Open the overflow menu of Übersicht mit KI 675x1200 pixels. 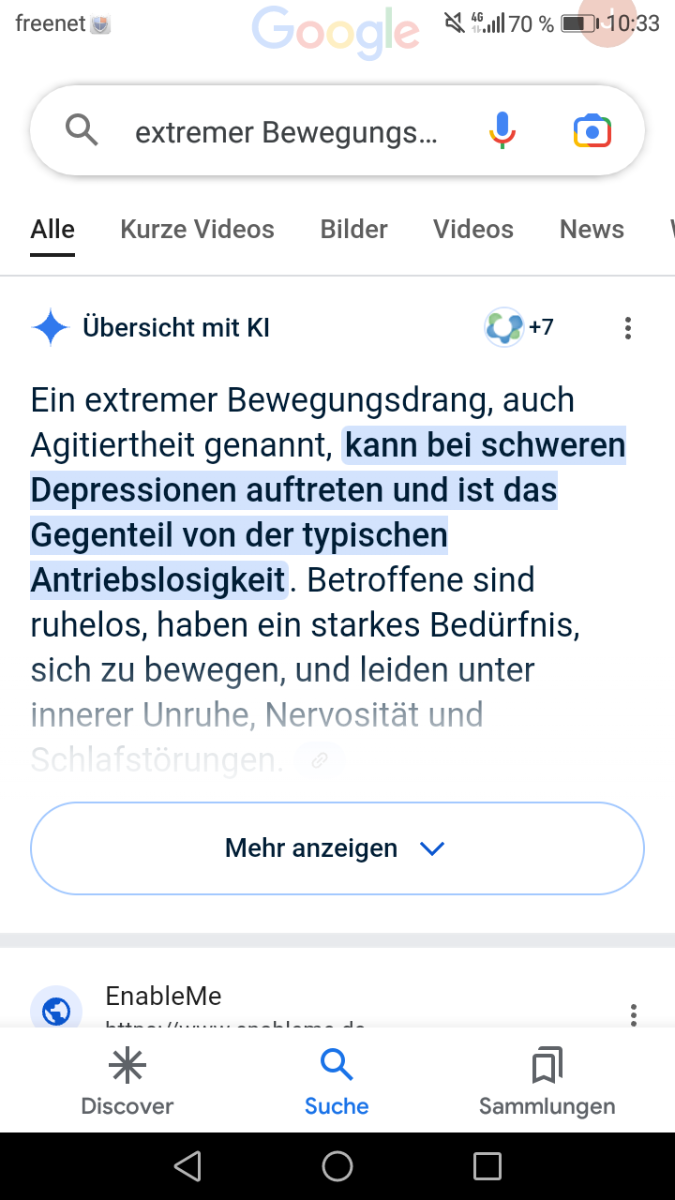627,328
